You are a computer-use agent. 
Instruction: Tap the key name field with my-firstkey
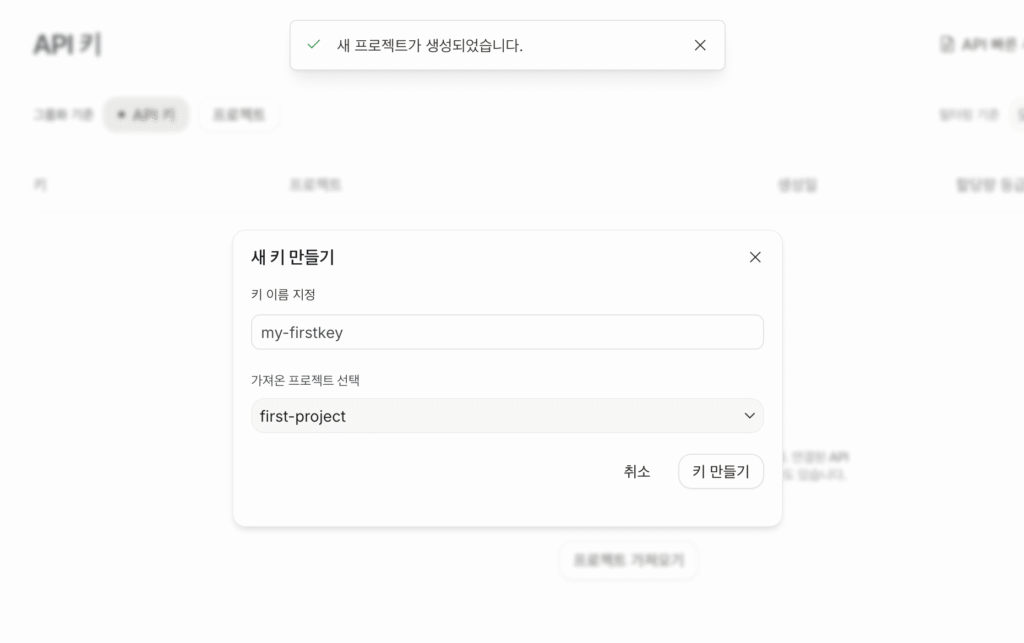(507, 332)
